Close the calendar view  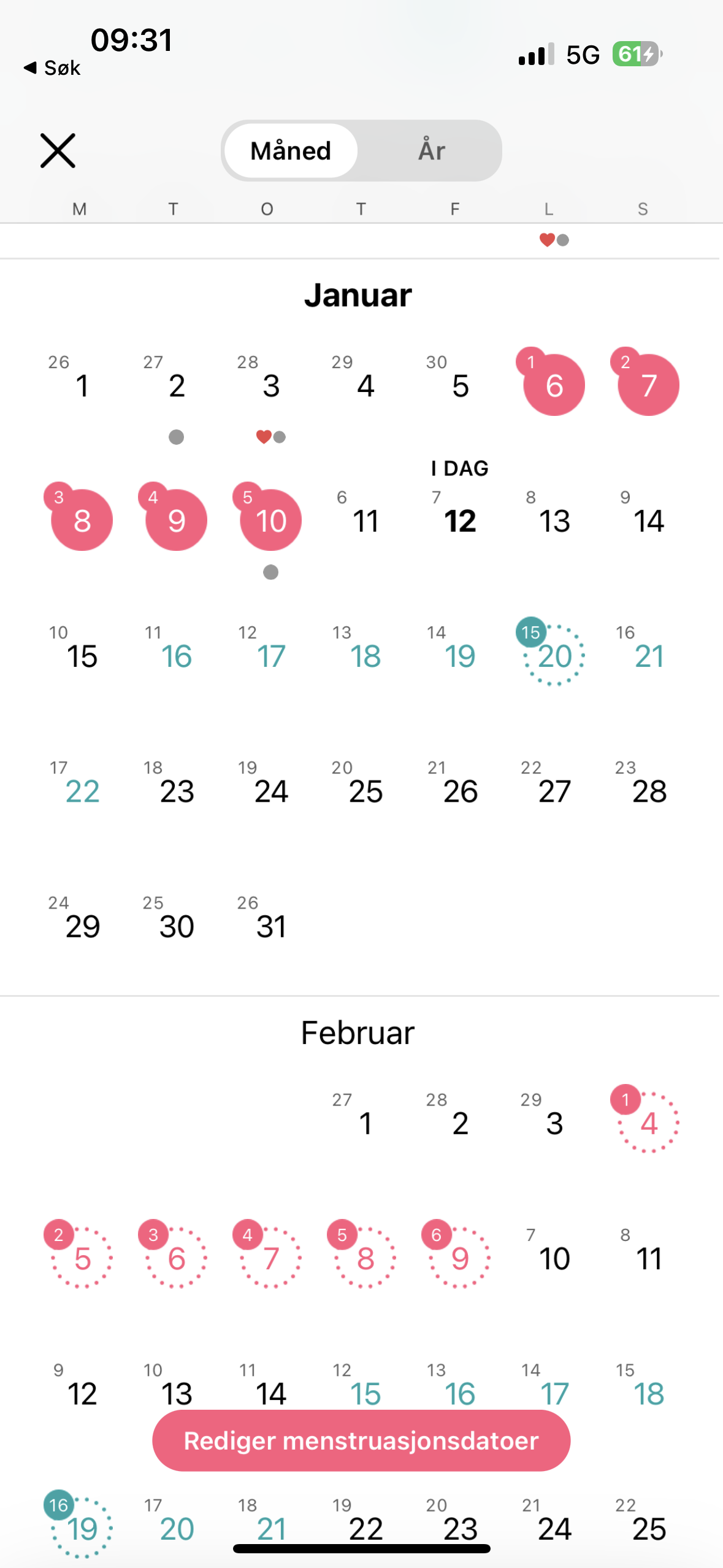(x=58, y=150)
